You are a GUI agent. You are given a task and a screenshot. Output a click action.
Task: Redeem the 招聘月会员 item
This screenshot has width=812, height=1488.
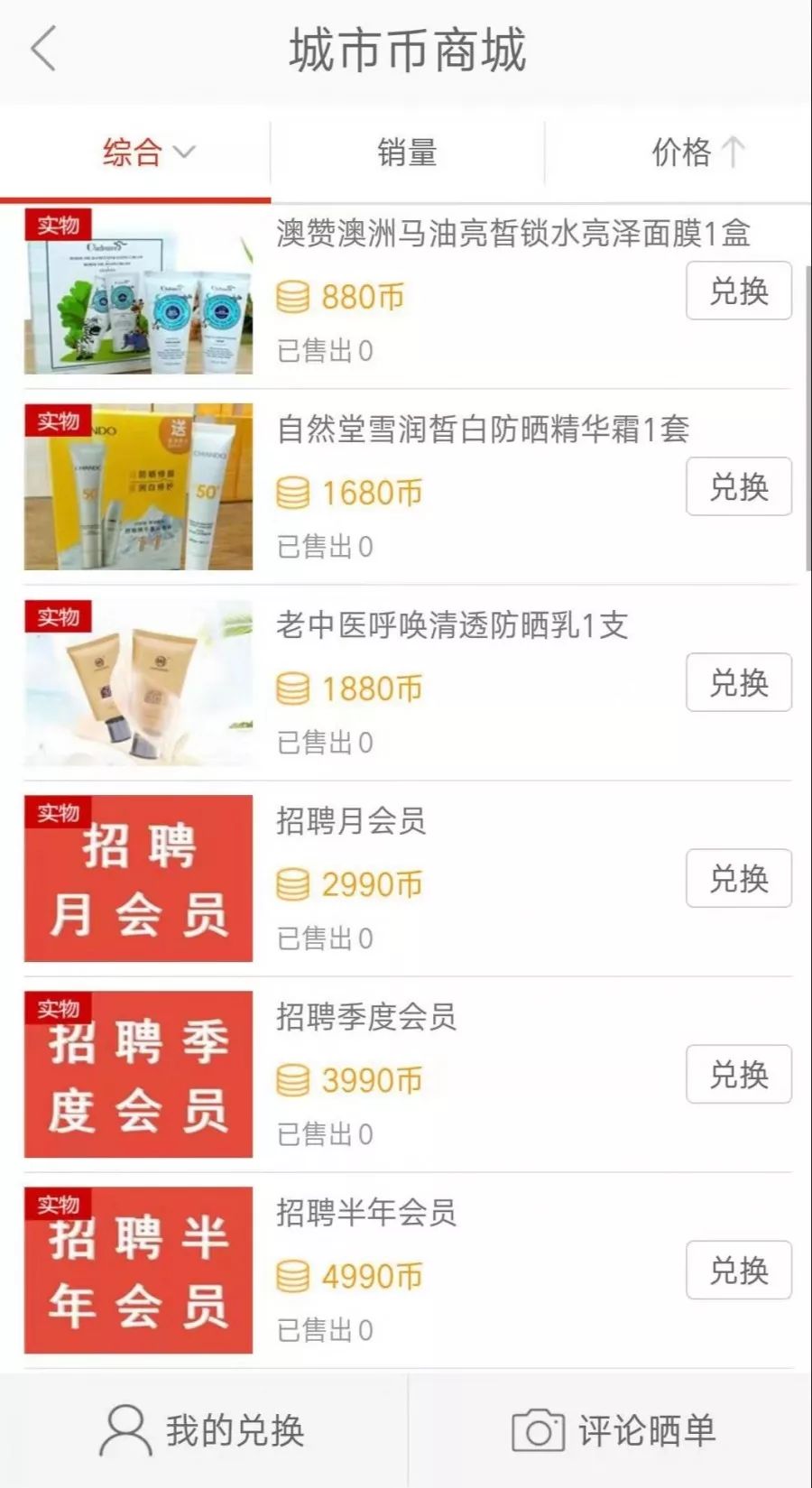(x=739, y=878)
